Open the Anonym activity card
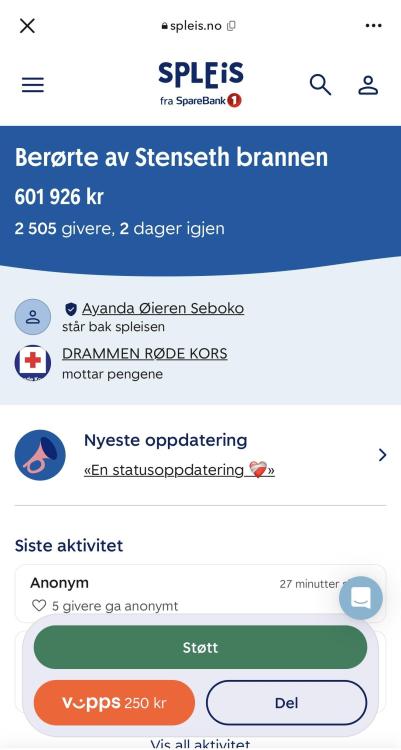 tap(200, 594)
